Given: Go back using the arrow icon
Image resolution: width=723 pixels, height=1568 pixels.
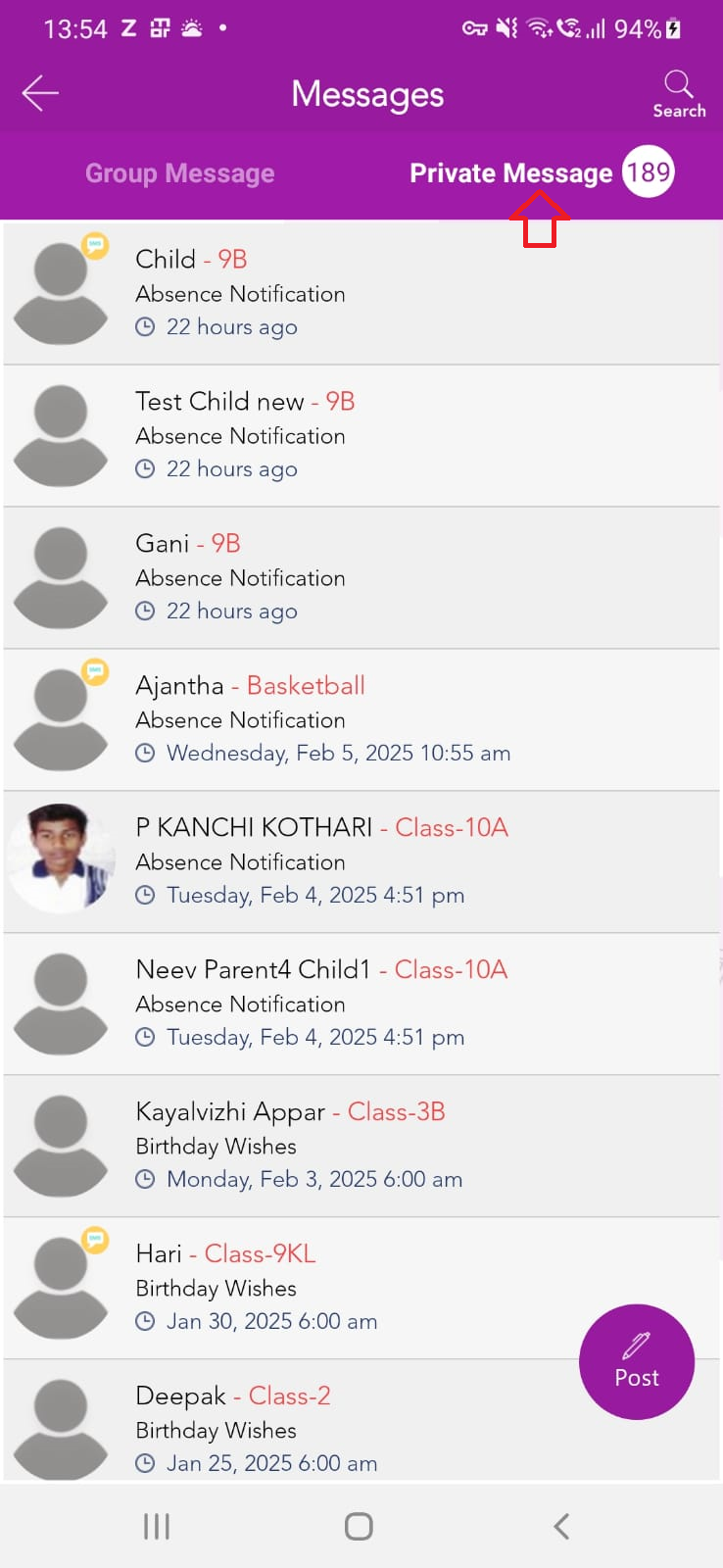Looking at the screenshot, I should (x=40, y=93).
